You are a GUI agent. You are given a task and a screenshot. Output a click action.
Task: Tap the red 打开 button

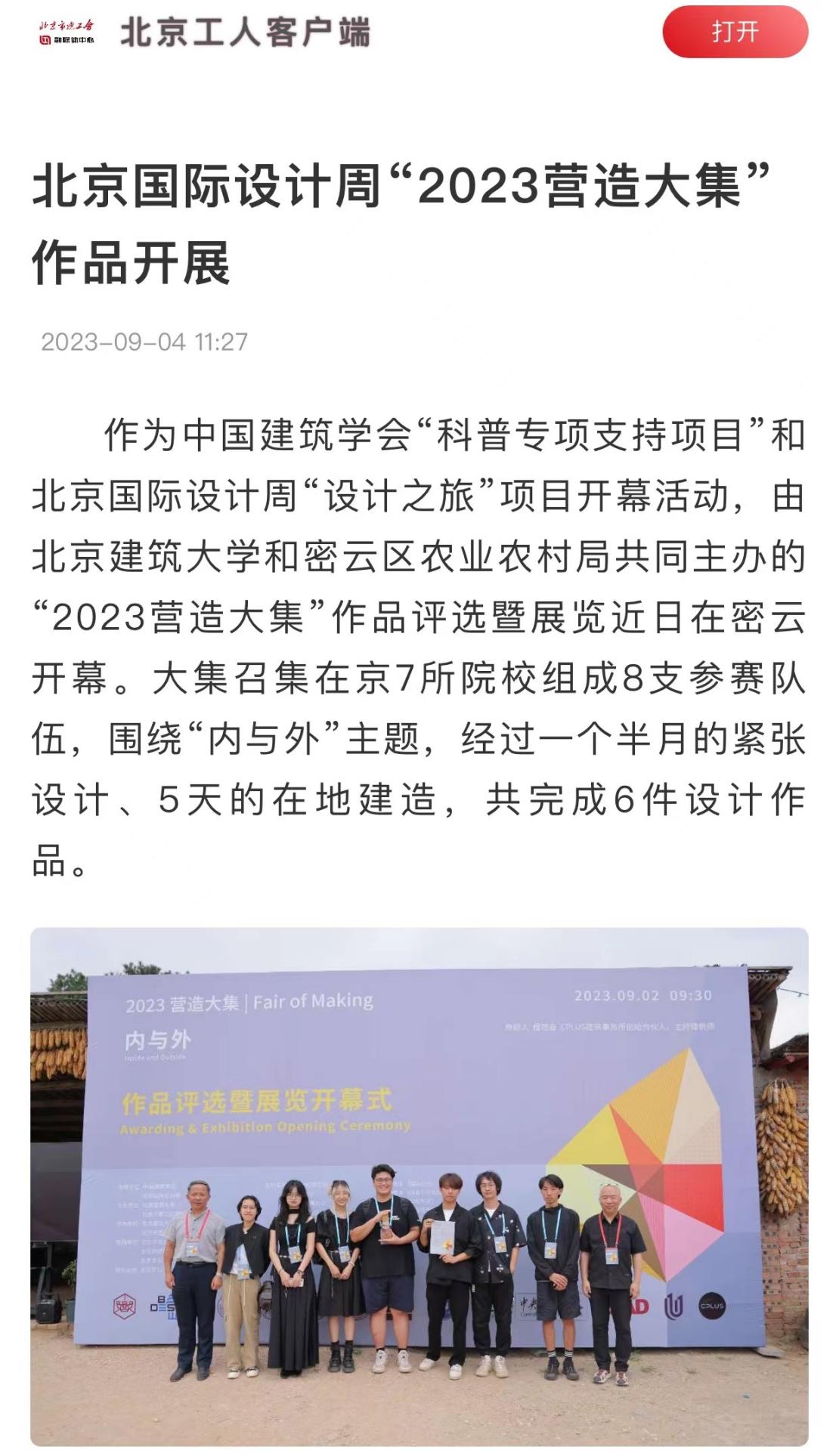[735, 32]
